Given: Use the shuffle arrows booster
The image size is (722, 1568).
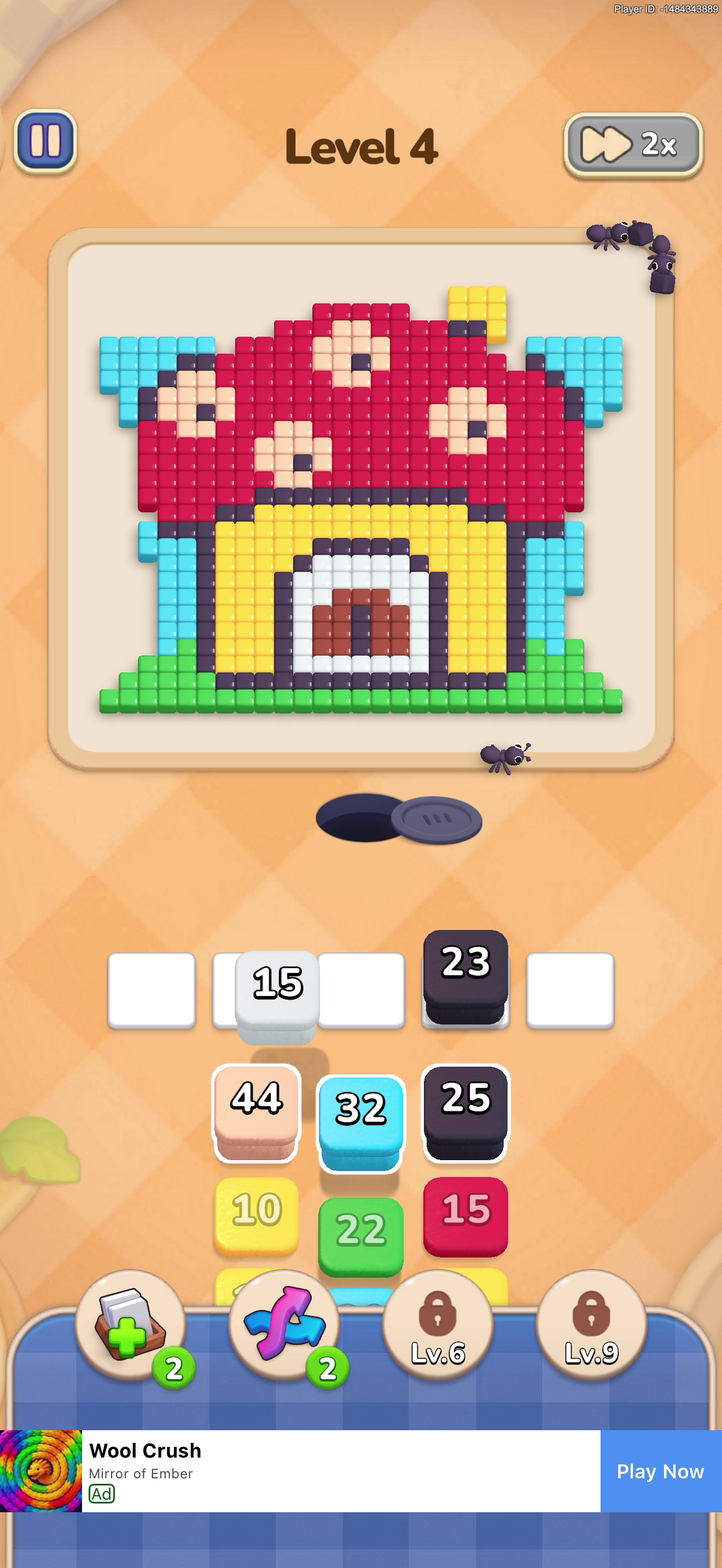Looking at the screenshot, I should click(x=284, y=1326).
